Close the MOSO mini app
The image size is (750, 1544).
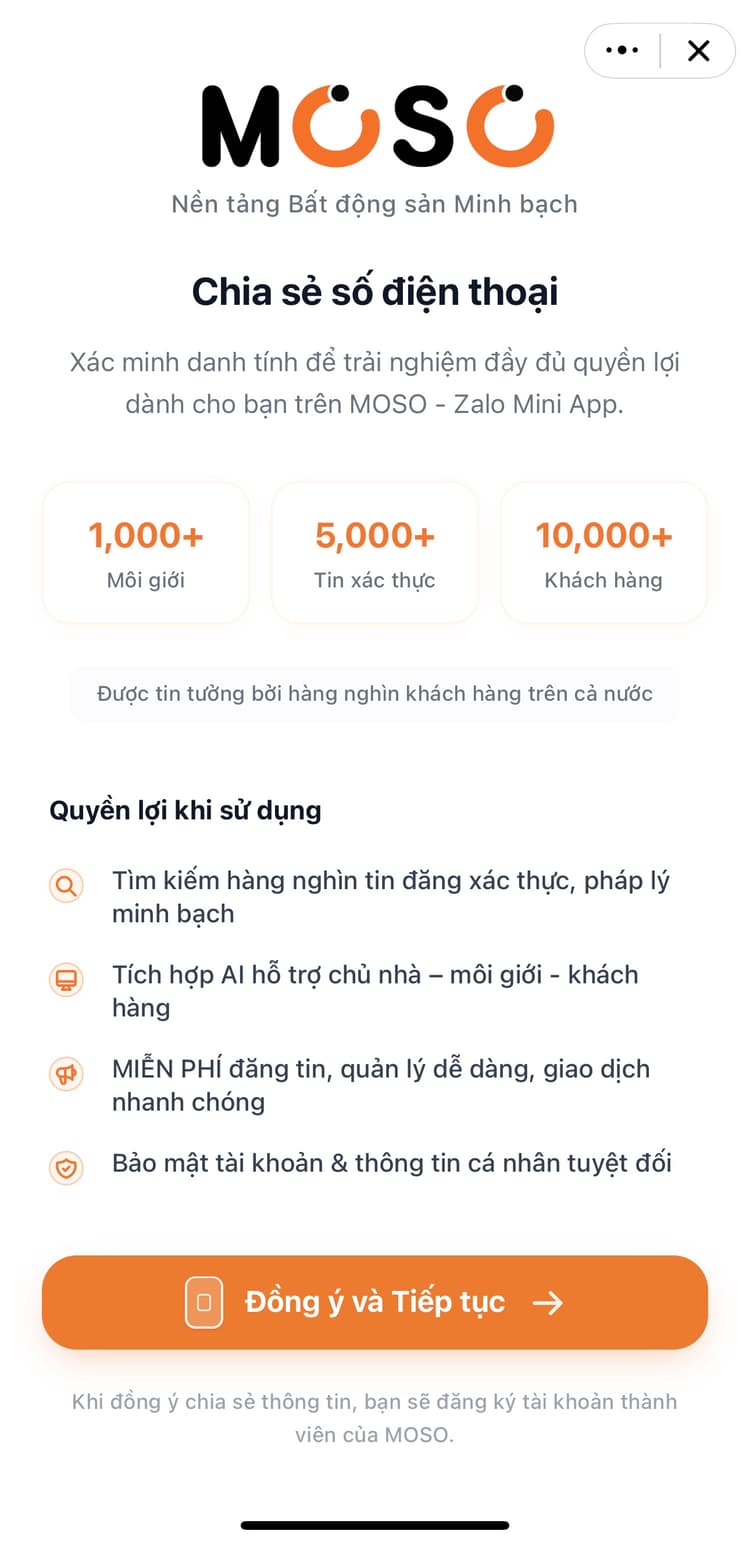coord(699,50)
